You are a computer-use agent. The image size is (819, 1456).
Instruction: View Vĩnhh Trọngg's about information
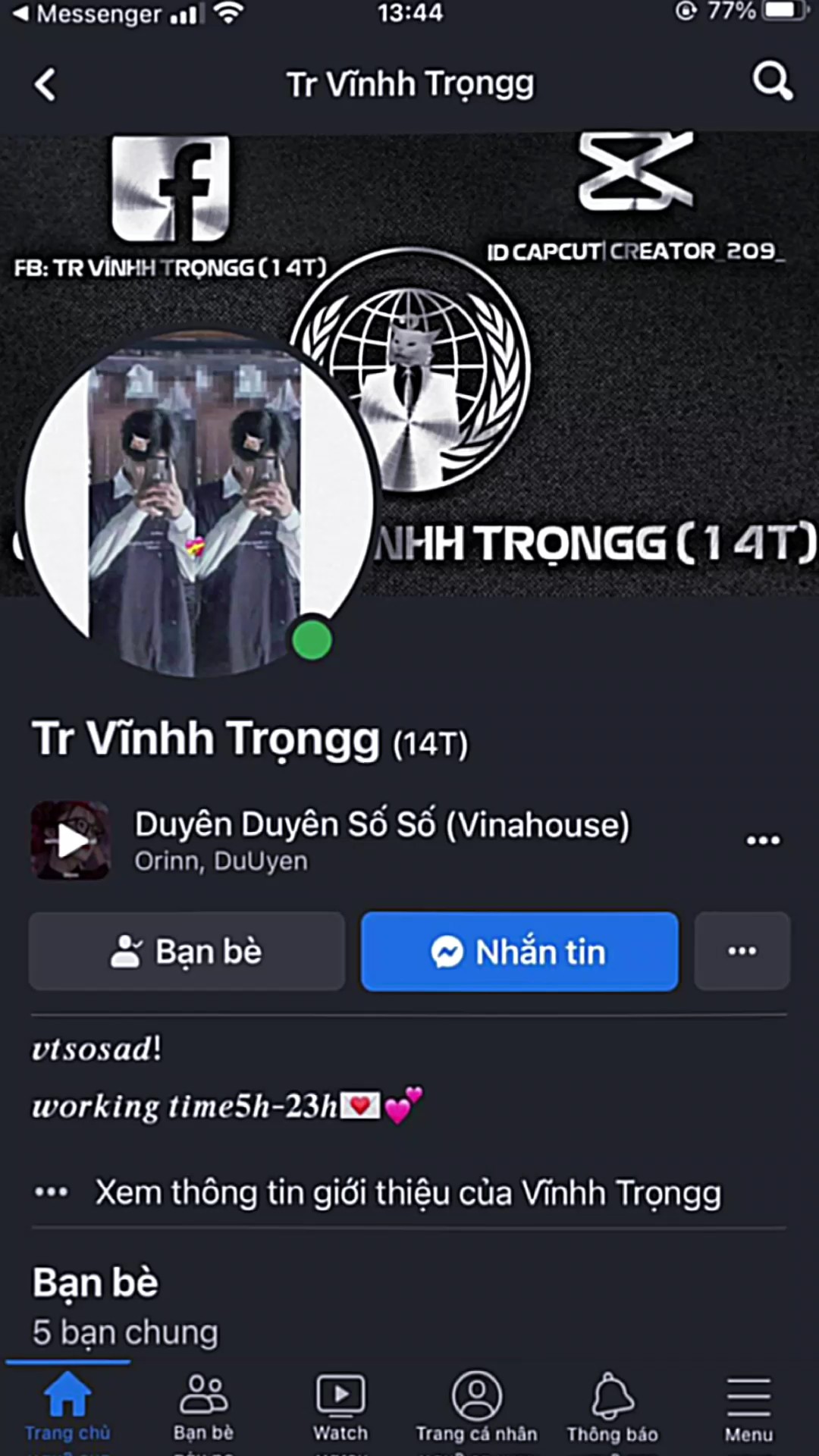(x=408, y=1193)
